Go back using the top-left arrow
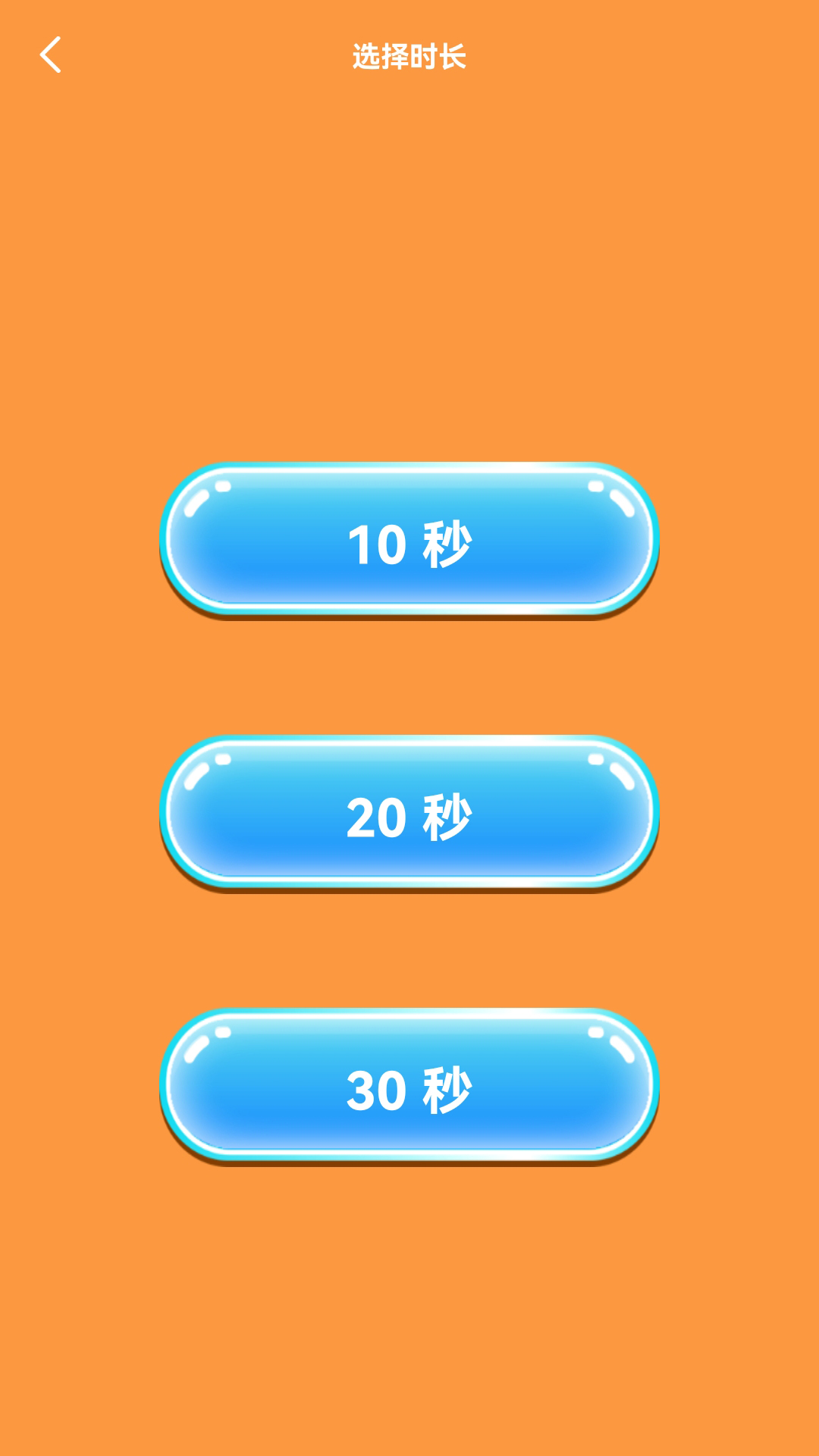The height and width of the screenshot is (1456, 819). 50,55
